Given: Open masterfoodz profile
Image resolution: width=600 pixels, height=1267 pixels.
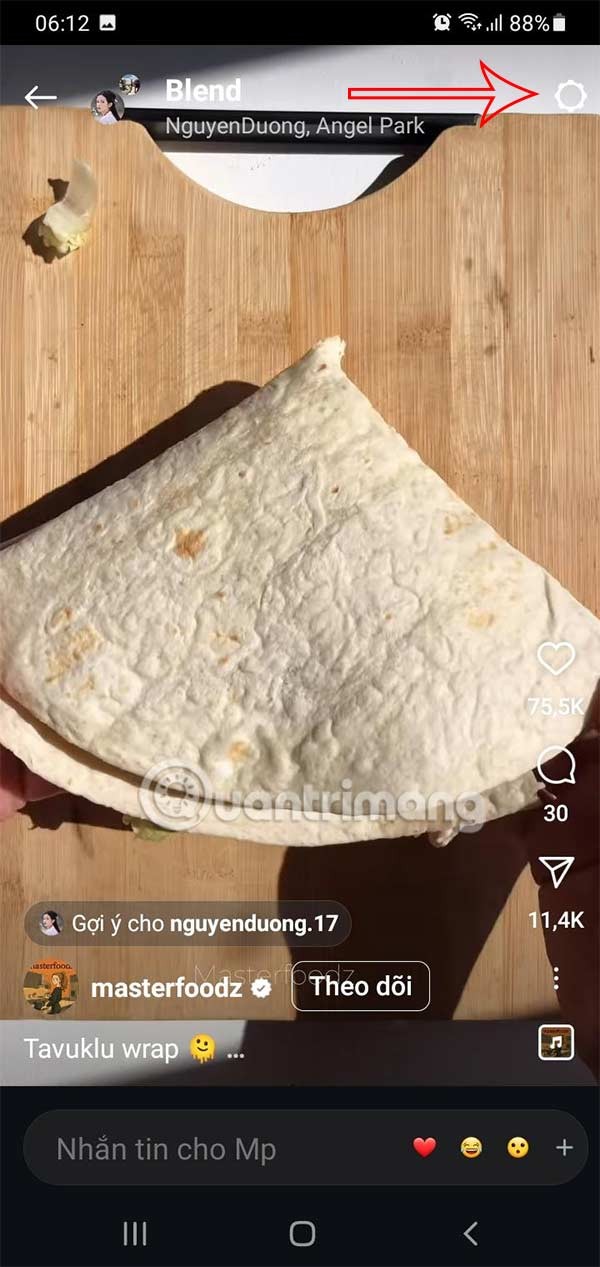Looking at the screenshot, I should [x=166, y=988].
